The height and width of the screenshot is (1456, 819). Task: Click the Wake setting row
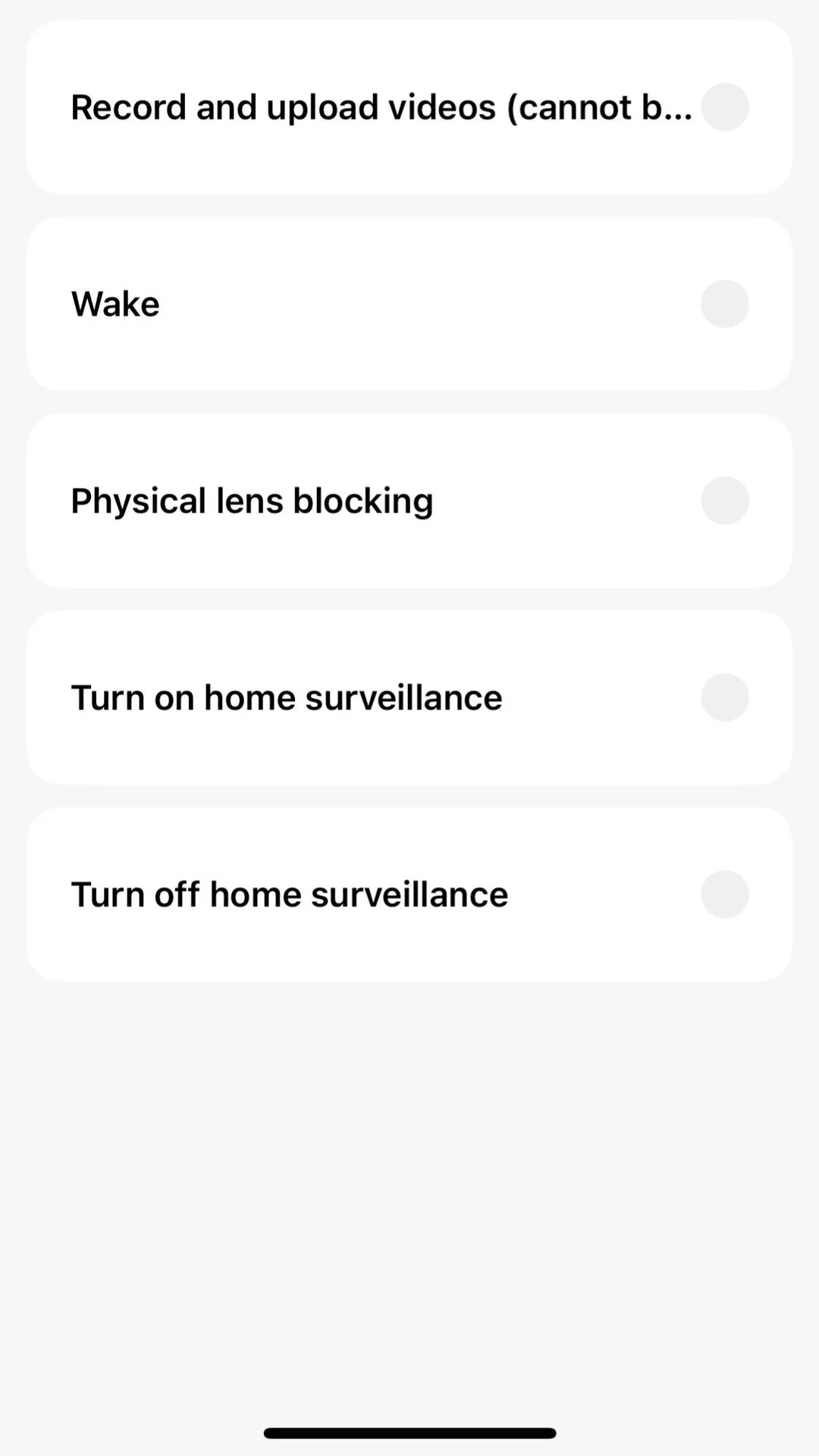tap(409, 303)
